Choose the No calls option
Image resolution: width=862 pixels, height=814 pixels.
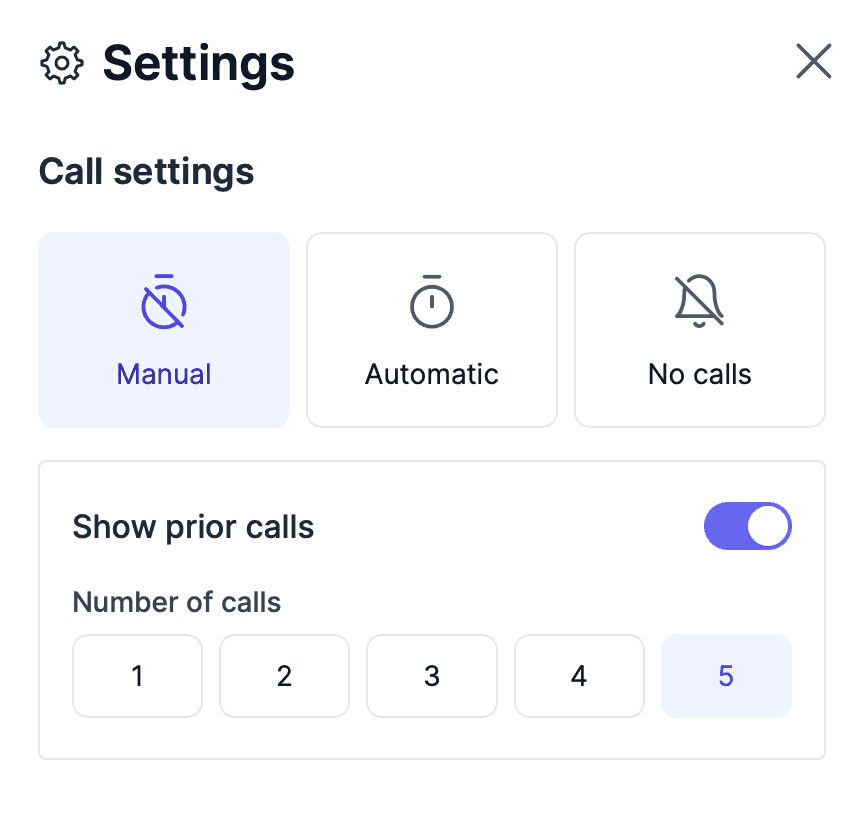pyautogui.click(x=699, y=330)
